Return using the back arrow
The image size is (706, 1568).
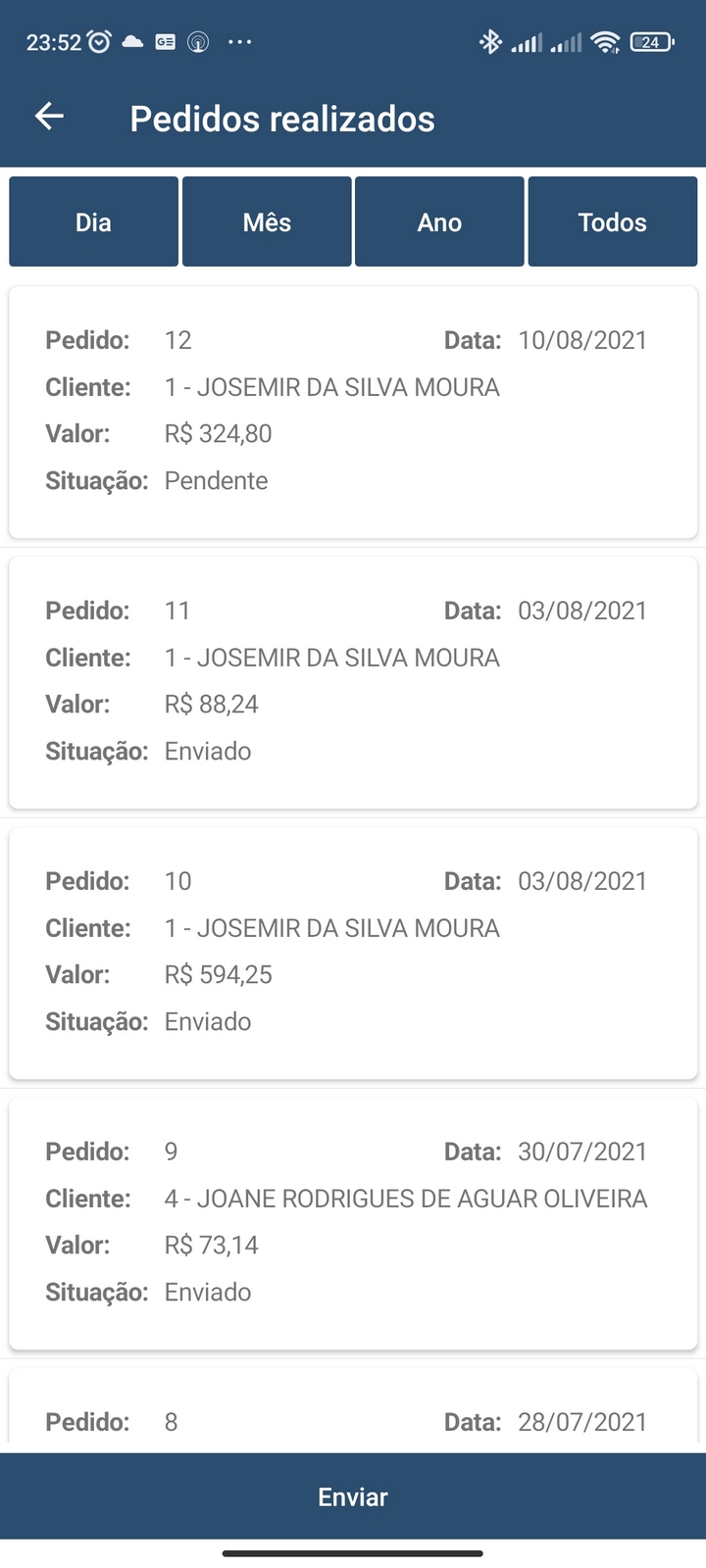(x=48, y=117)
